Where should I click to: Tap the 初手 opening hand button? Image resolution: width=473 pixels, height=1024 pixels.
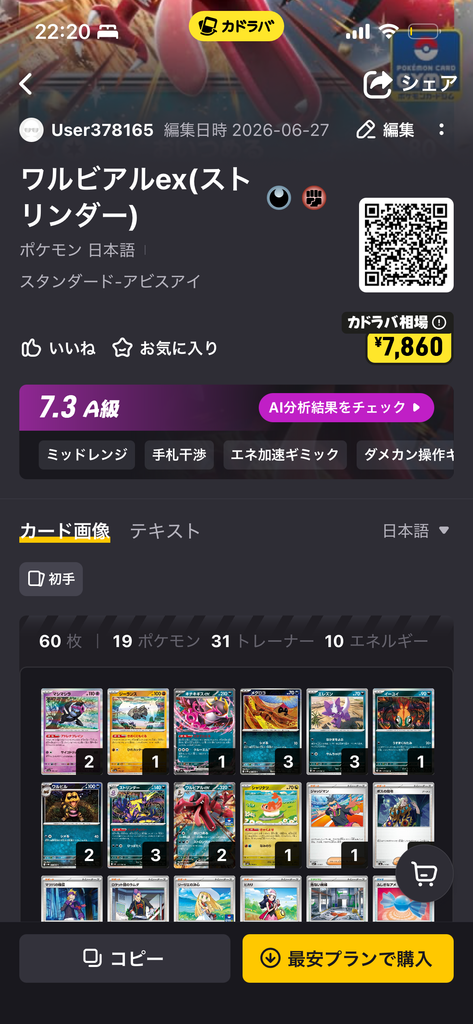tap(51, 579)
